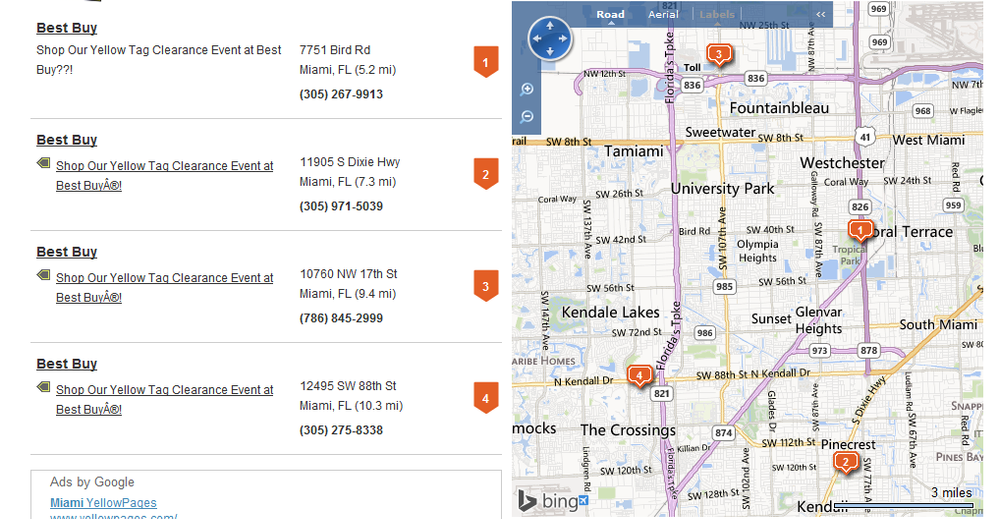Select map pin 3 near NW 17th St
This screenshot has width=999, height=519.
pyautogui.click(x=716, y=53)
